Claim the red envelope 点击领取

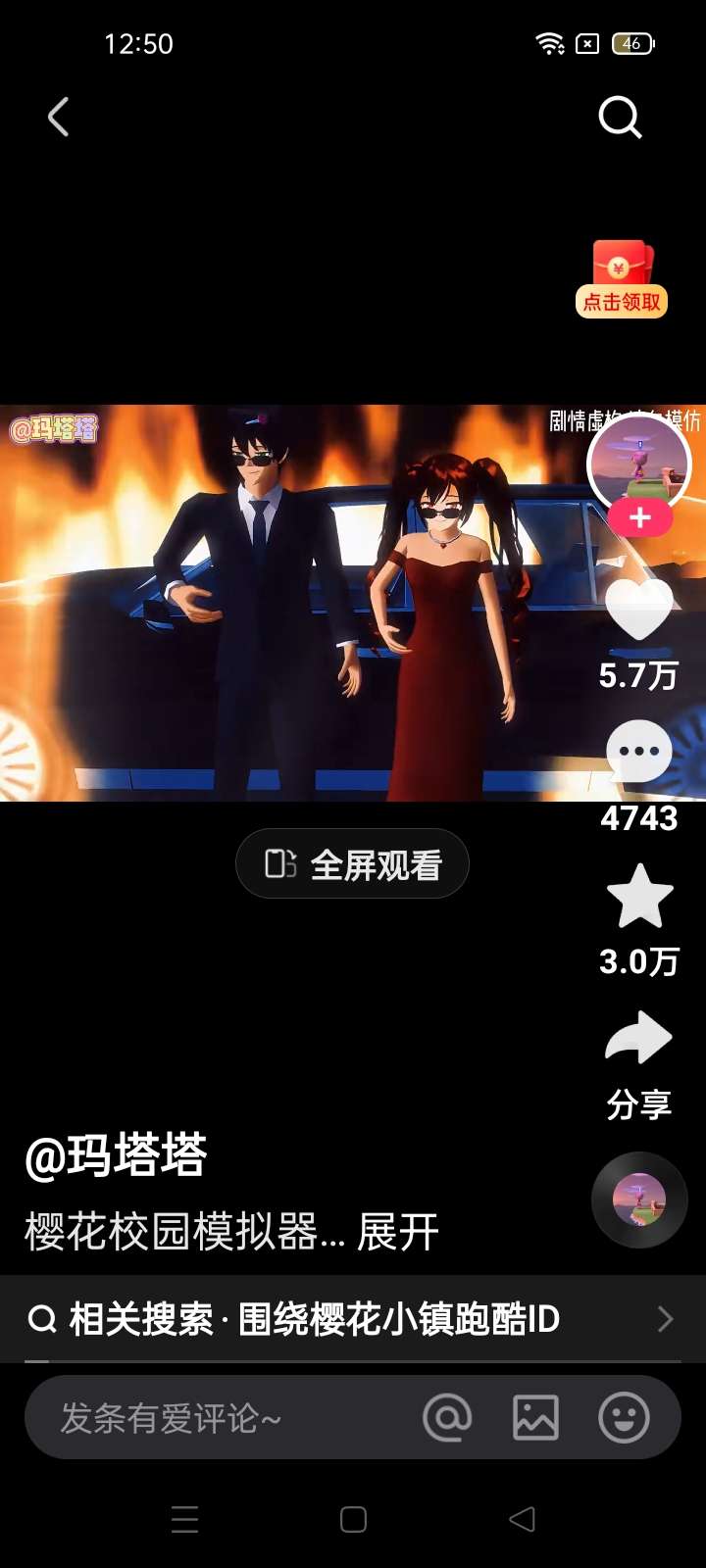[622, 279]
